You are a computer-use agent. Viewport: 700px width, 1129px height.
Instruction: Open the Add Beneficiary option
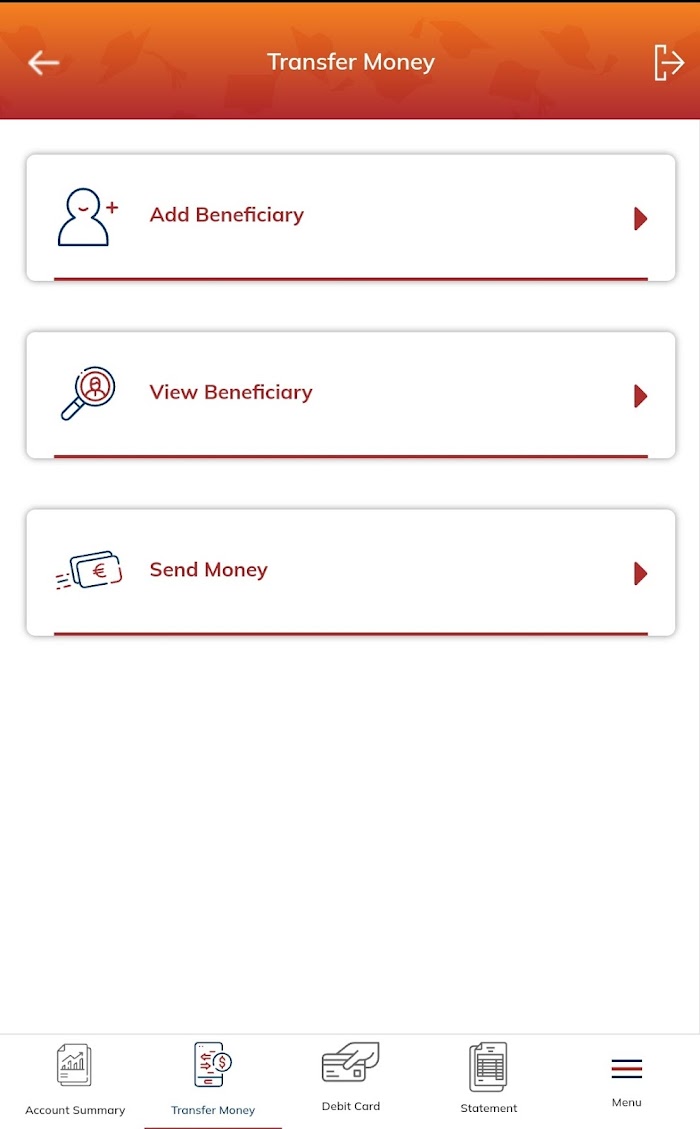[x=350, y=217]
